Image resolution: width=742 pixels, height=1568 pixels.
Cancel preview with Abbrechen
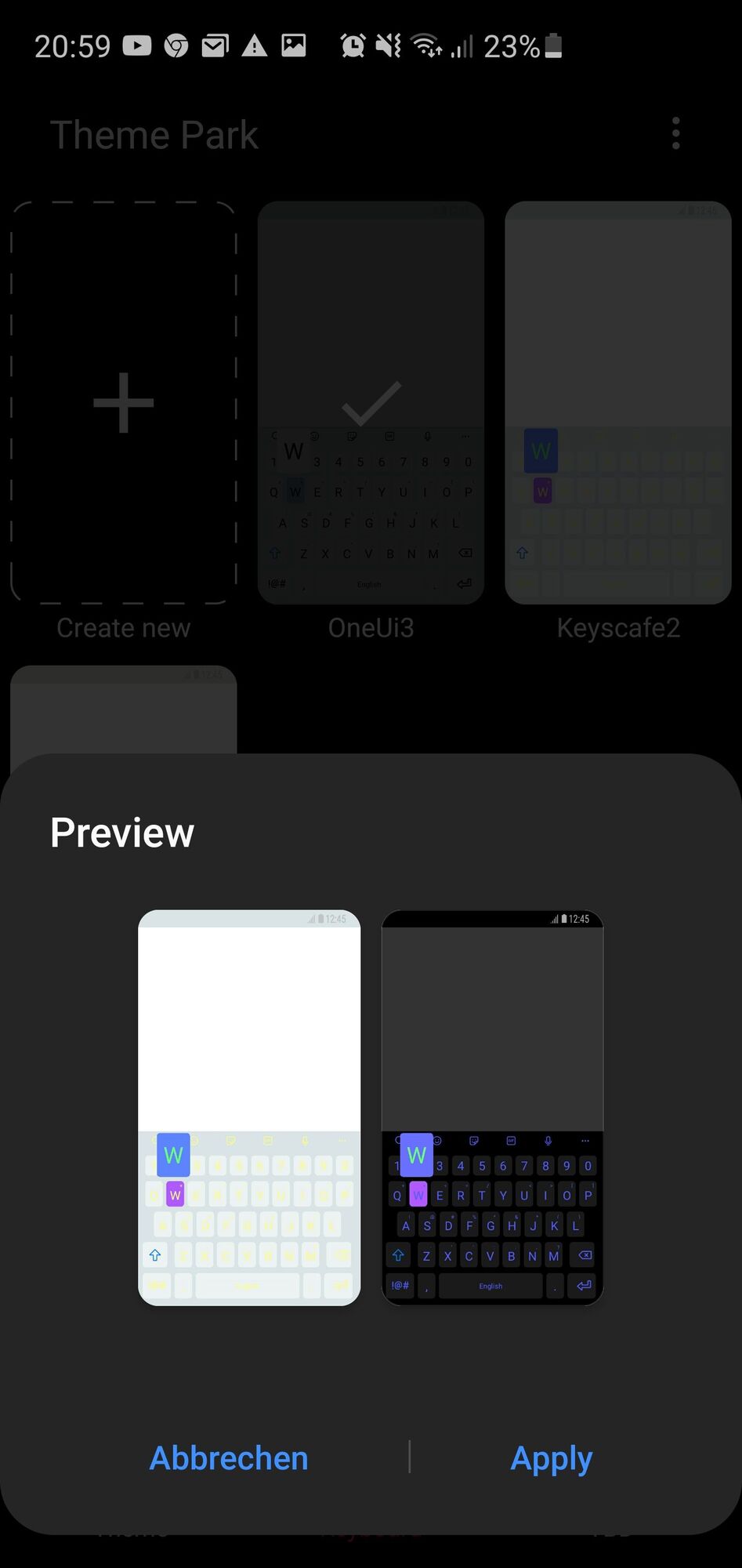[x=229, y=1459]
